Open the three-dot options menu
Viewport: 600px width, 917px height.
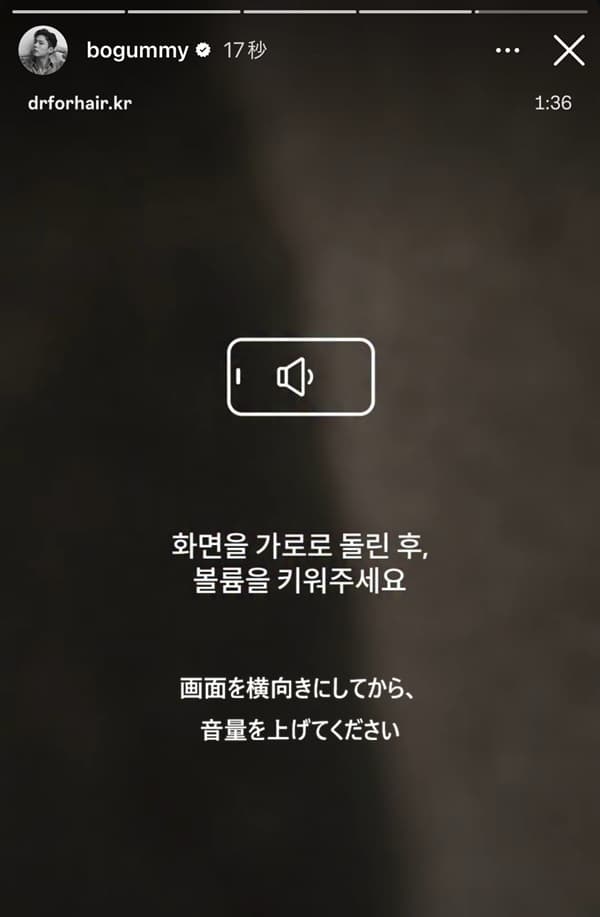(508, 51)
